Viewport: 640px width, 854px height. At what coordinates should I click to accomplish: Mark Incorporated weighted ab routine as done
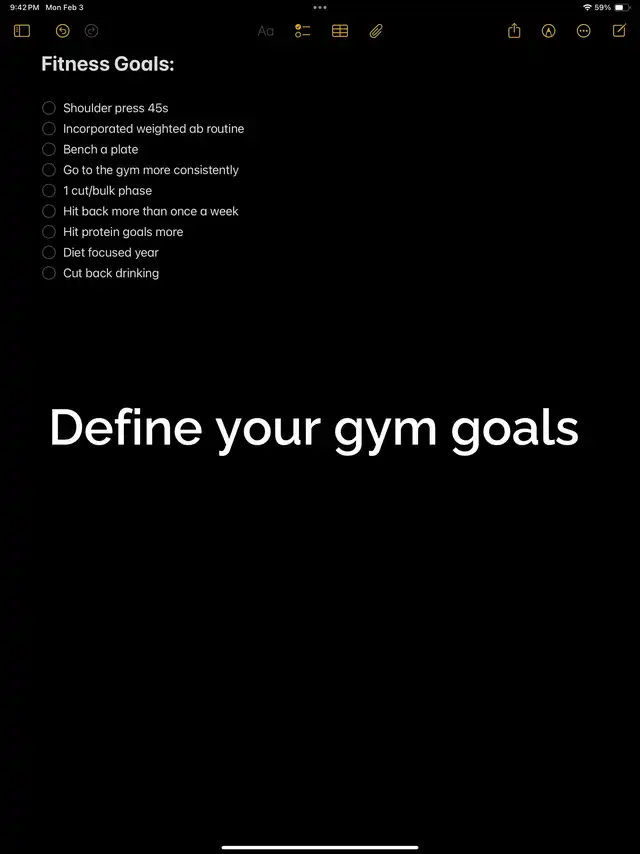pos(49,129)
